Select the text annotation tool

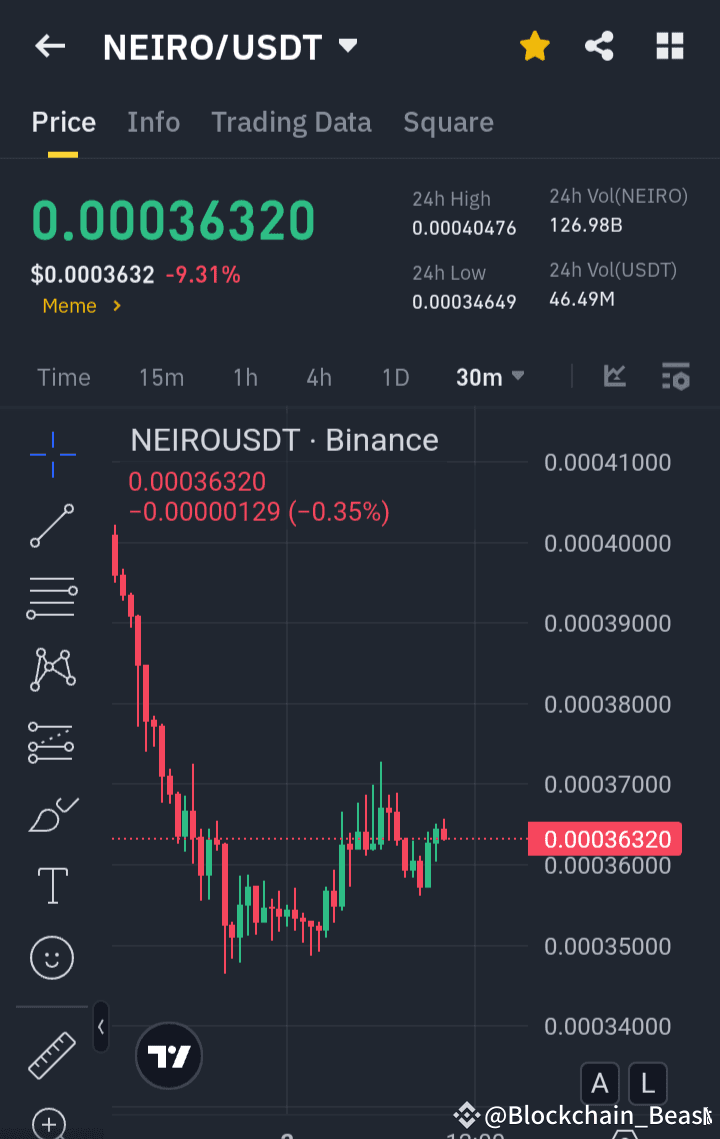(x=51, y=885)
